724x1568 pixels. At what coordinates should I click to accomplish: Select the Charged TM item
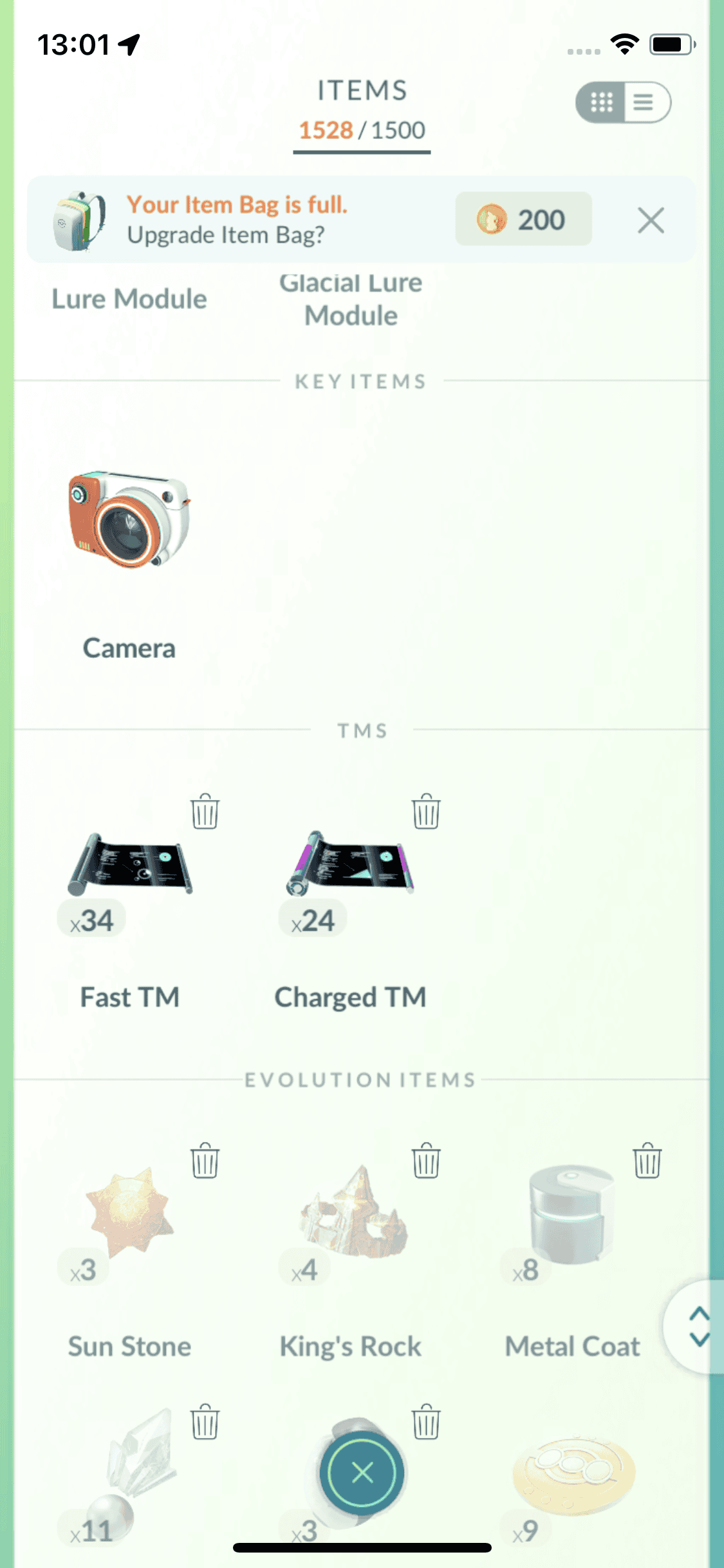[x=351, y=866]
